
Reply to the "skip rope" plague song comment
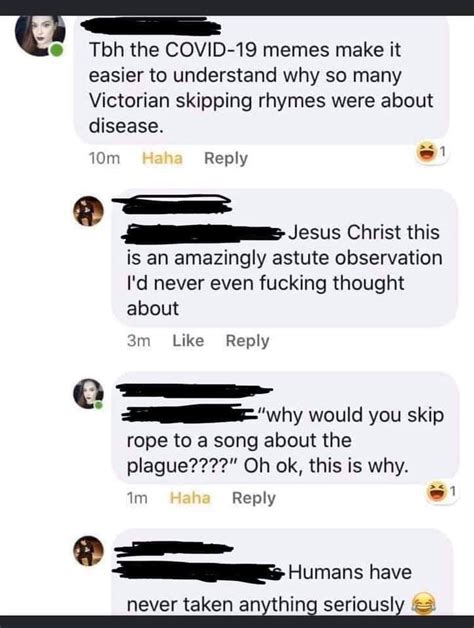tap(254, 498)
